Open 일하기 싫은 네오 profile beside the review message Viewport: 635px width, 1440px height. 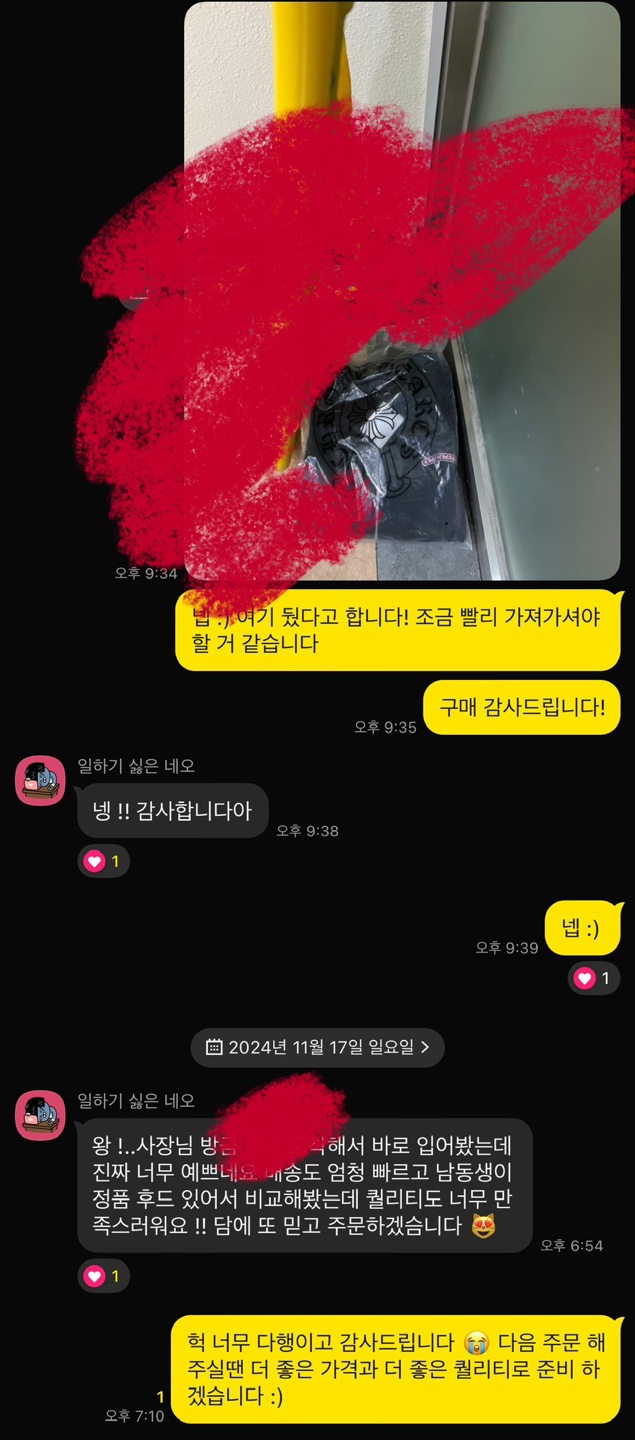click(x=40, y=1115)
